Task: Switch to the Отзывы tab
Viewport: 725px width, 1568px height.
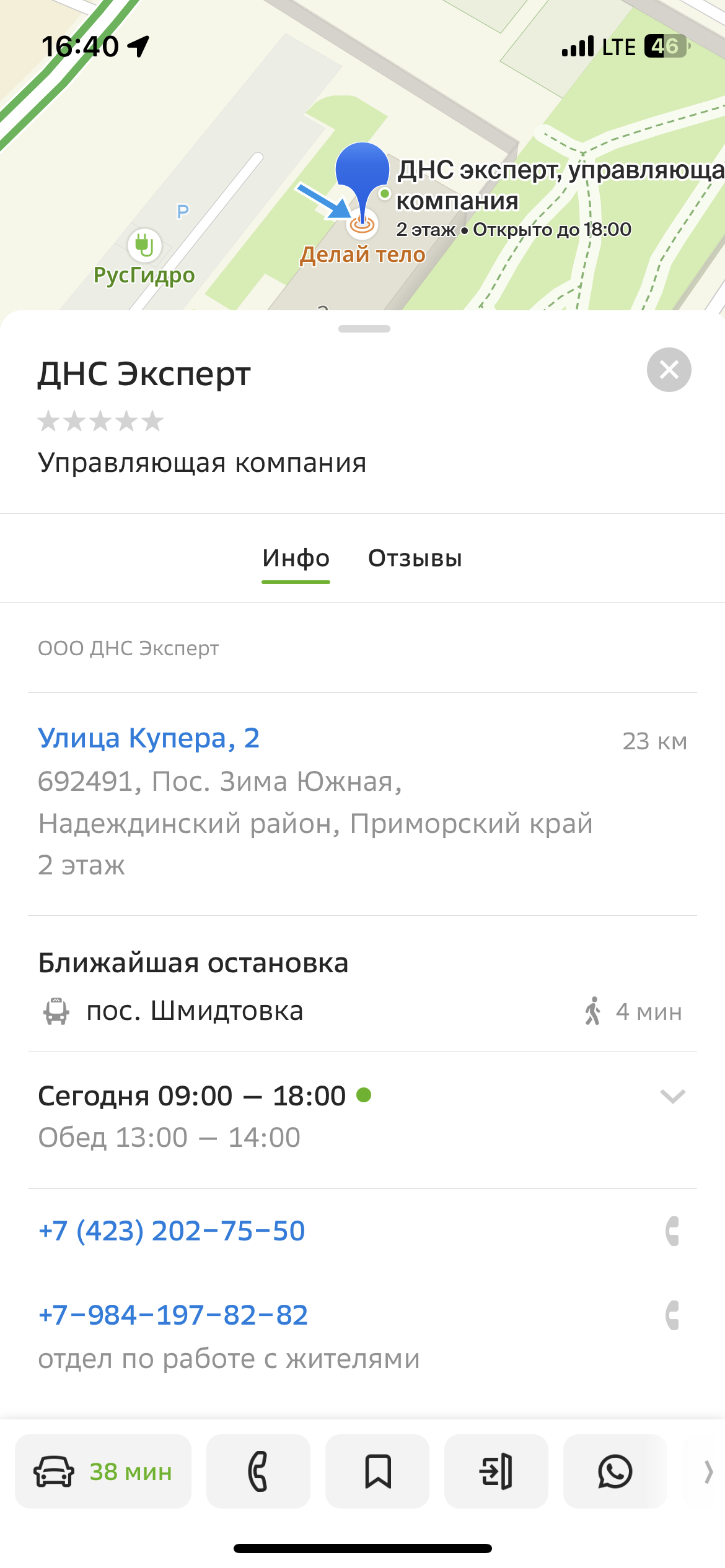Action: (x=415, y=558)
